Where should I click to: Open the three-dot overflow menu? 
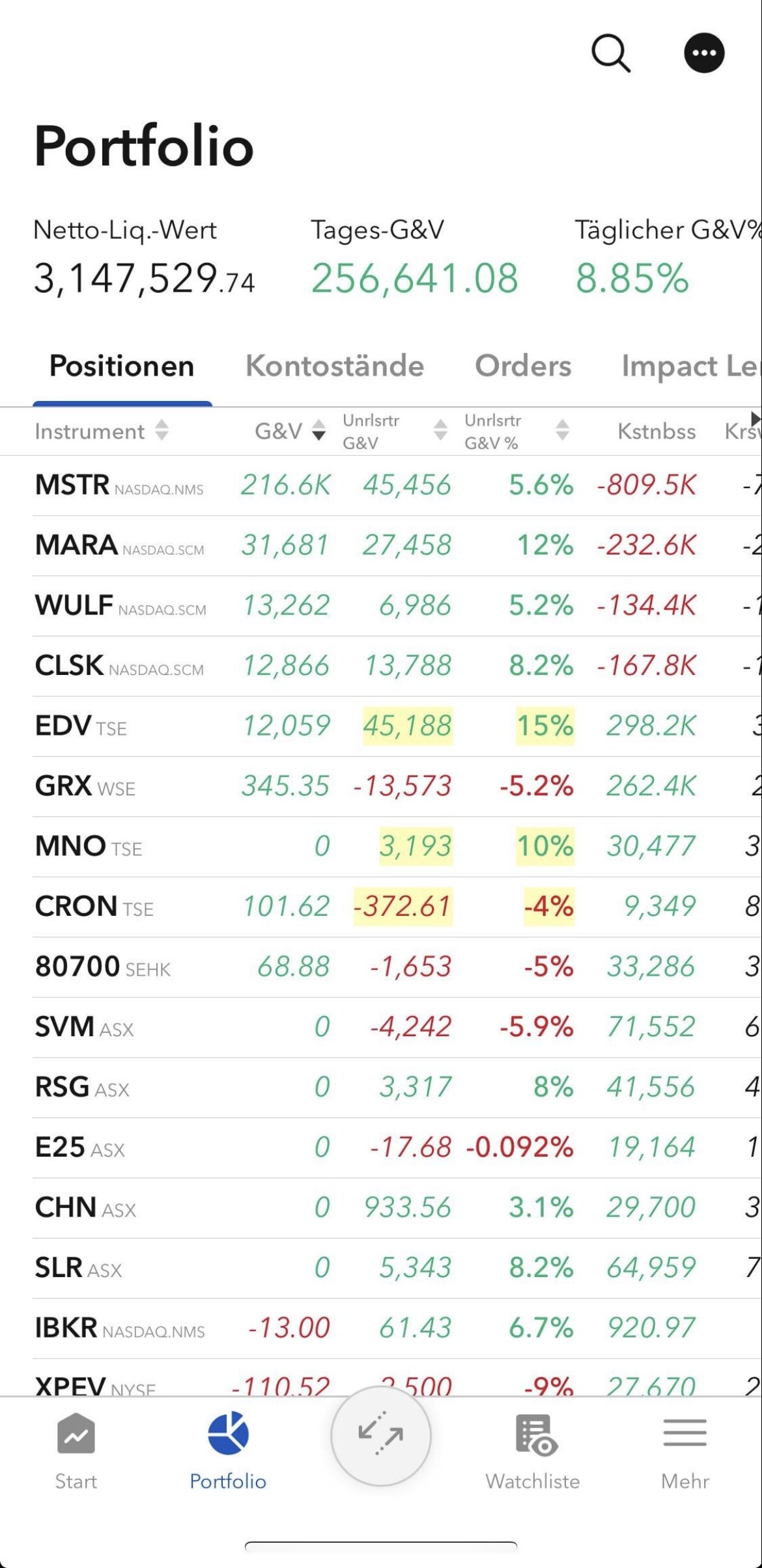(703, 53)
